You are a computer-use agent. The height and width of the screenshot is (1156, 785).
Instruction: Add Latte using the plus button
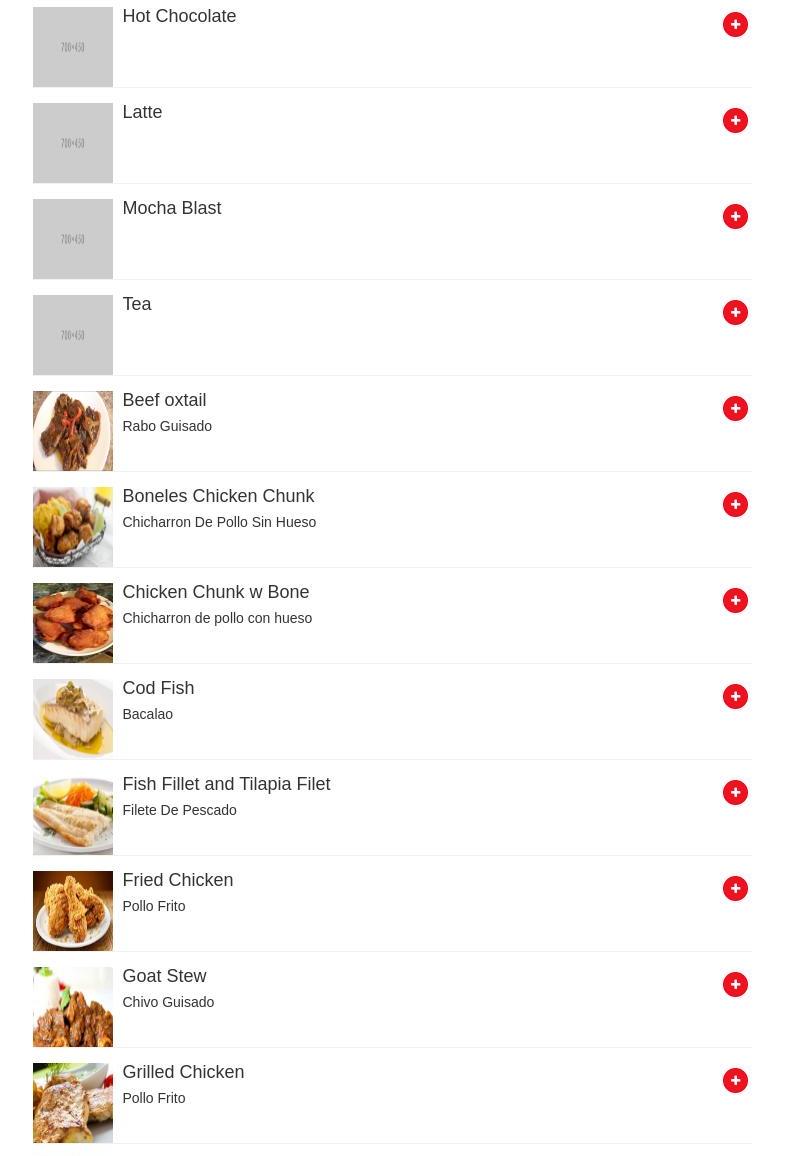[735, 120]
